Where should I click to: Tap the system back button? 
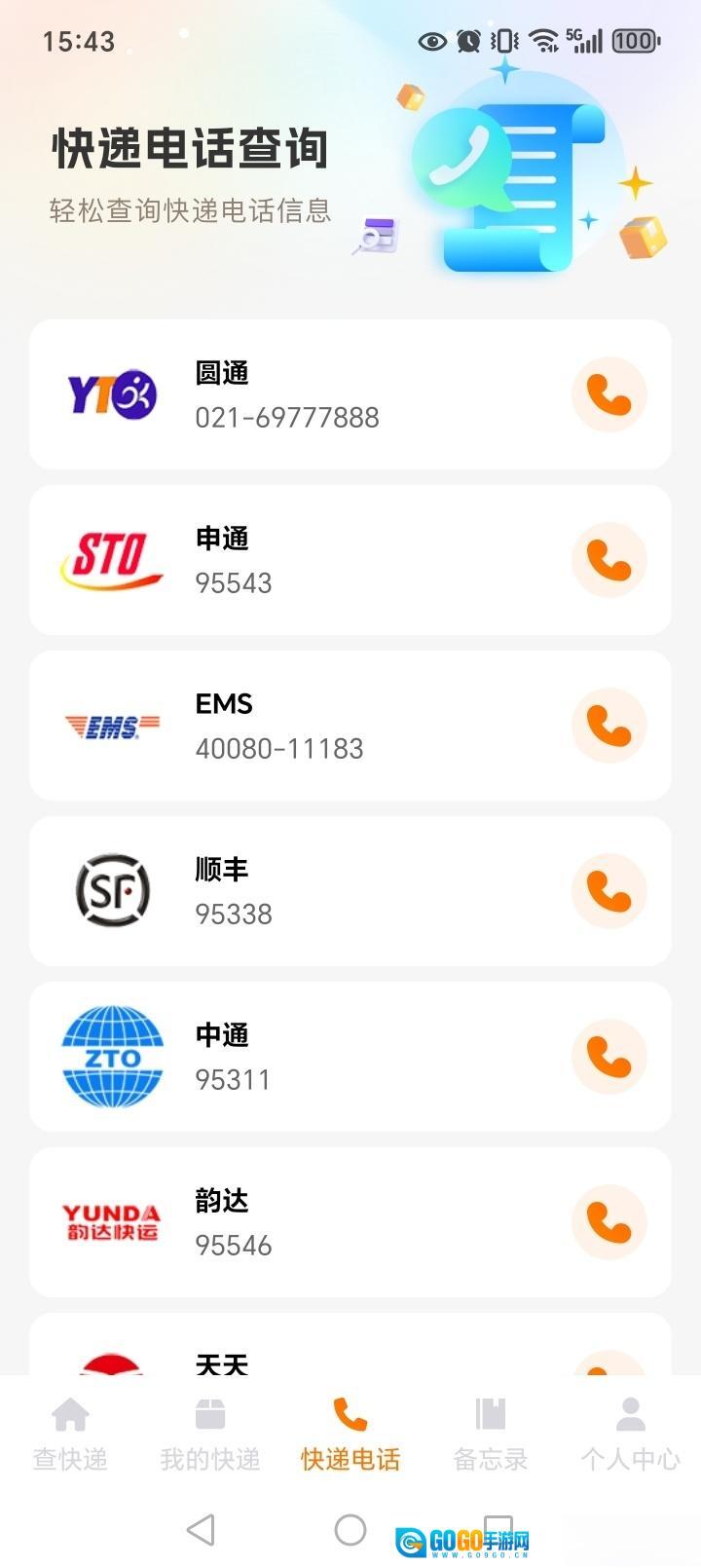tap(201, 1529)
